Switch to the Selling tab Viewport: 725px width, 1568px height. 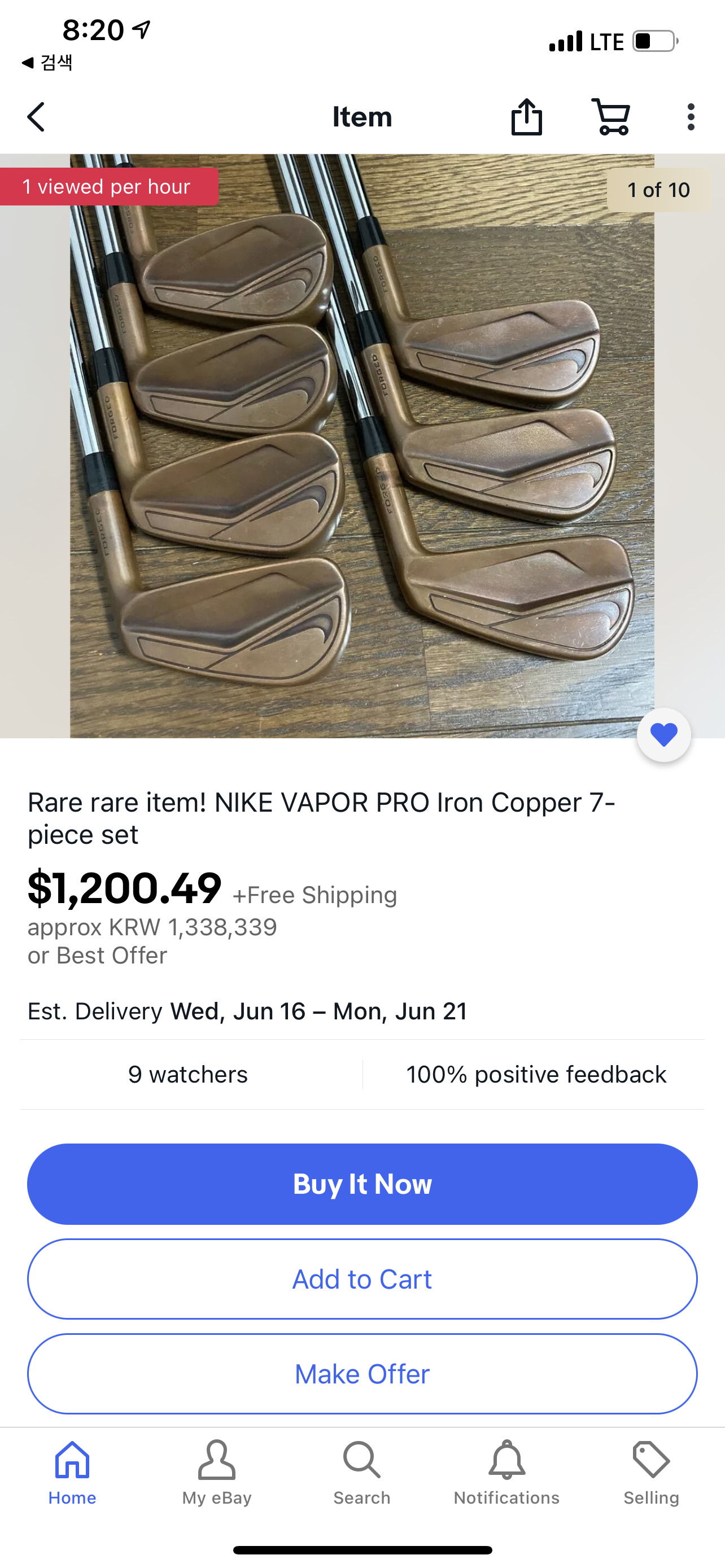point(652,1473)
